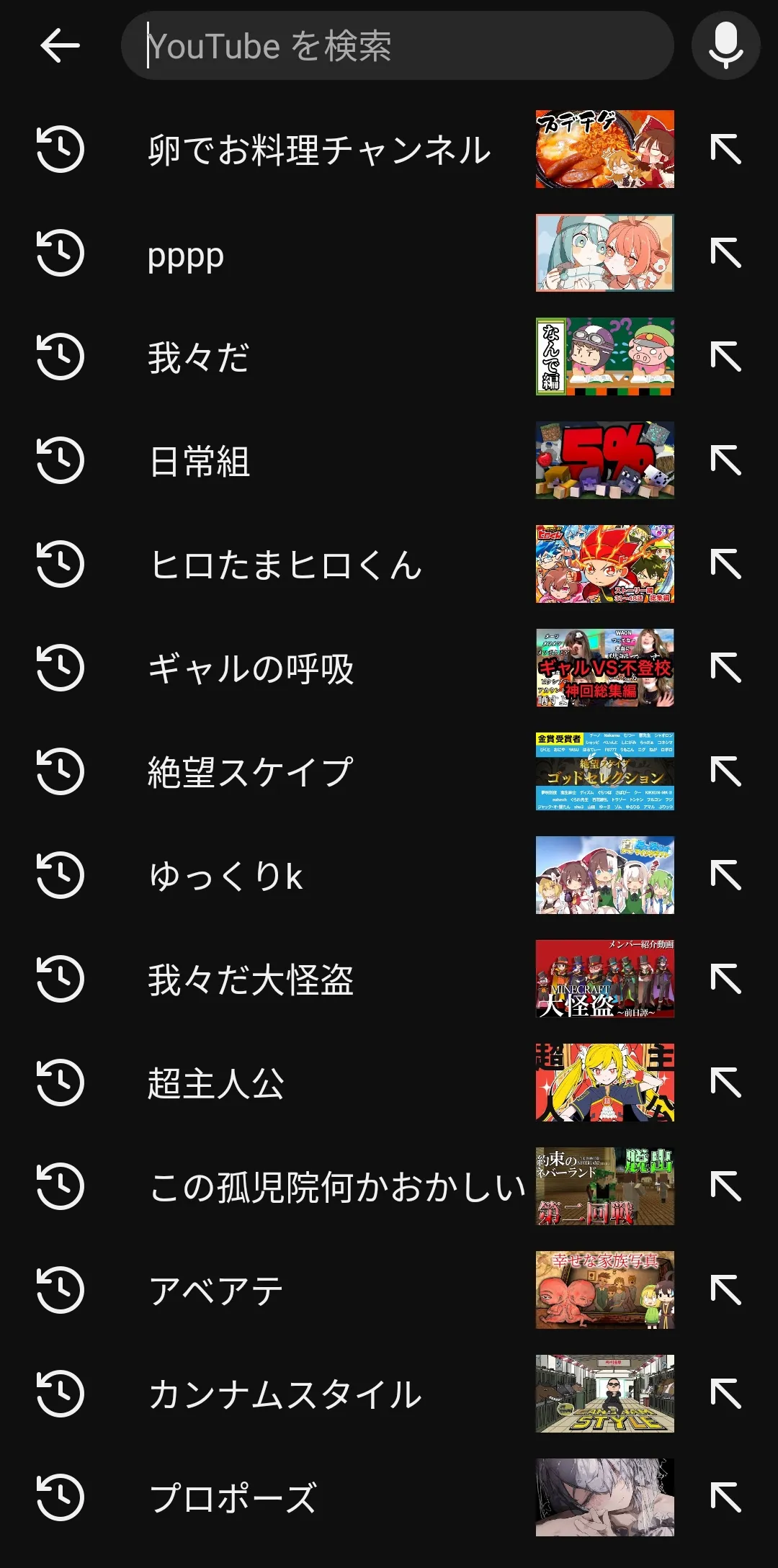Viewport: 778px width, 1568px height.
Task: Focus the YouTube を検索 search field
Action: [x=396, y=45]
